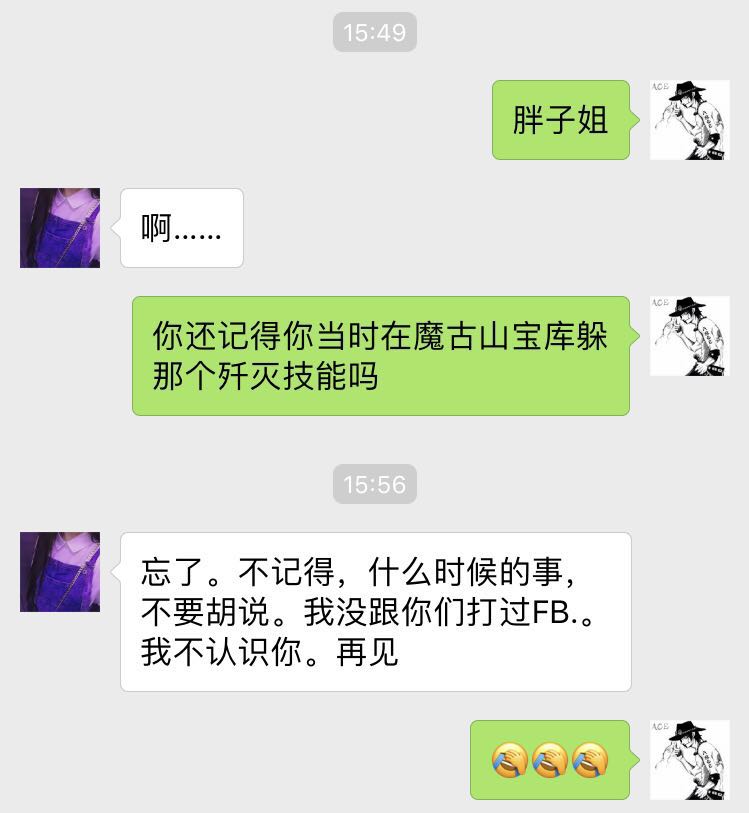Image resolution: width=749 pixels, height=813 pixels.
Task: Click the 15:49 timestamp label
Action: point(374,33)
